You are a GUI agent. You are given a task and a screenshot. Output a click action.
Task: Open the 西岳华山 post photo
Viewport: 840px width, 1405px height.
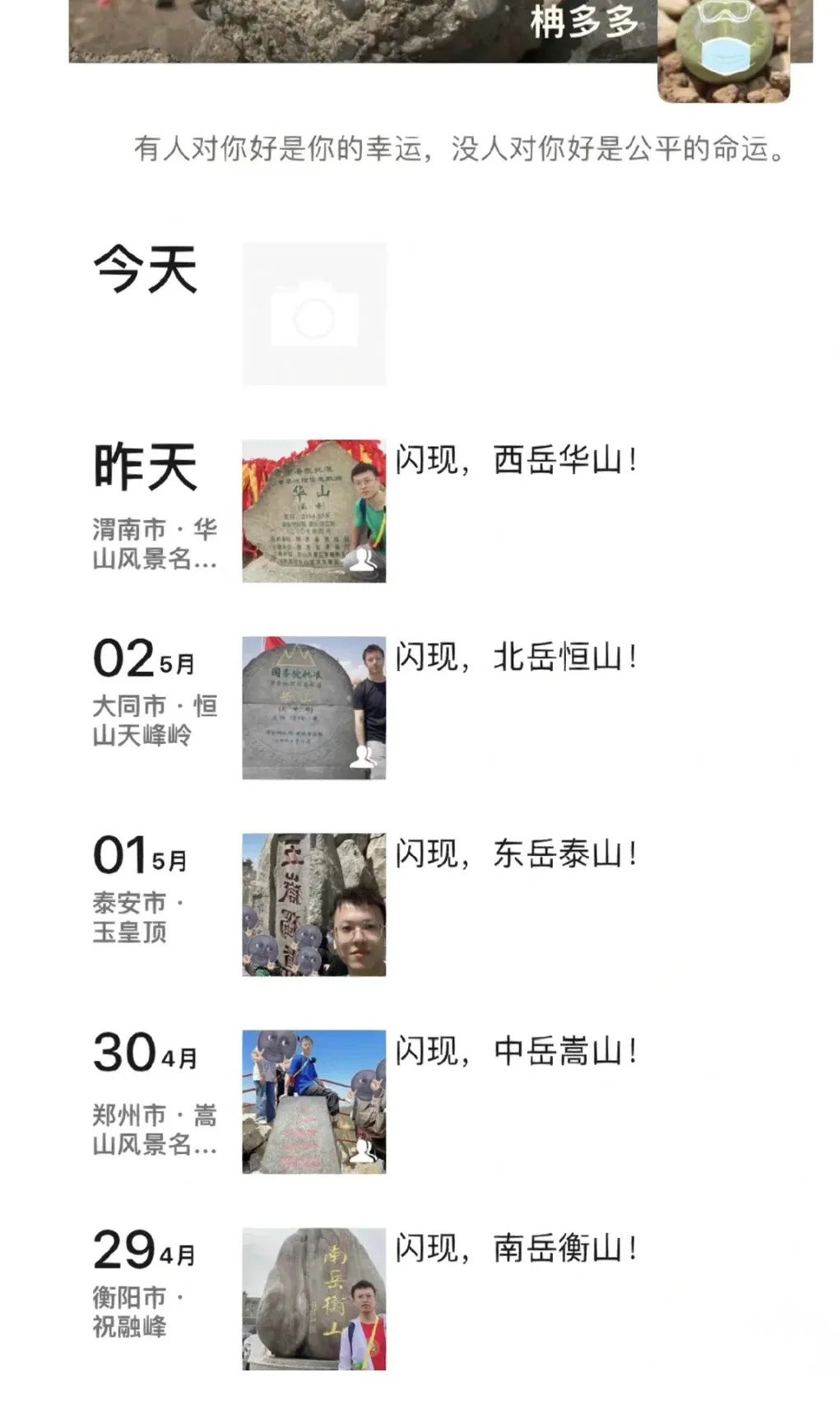313,511
